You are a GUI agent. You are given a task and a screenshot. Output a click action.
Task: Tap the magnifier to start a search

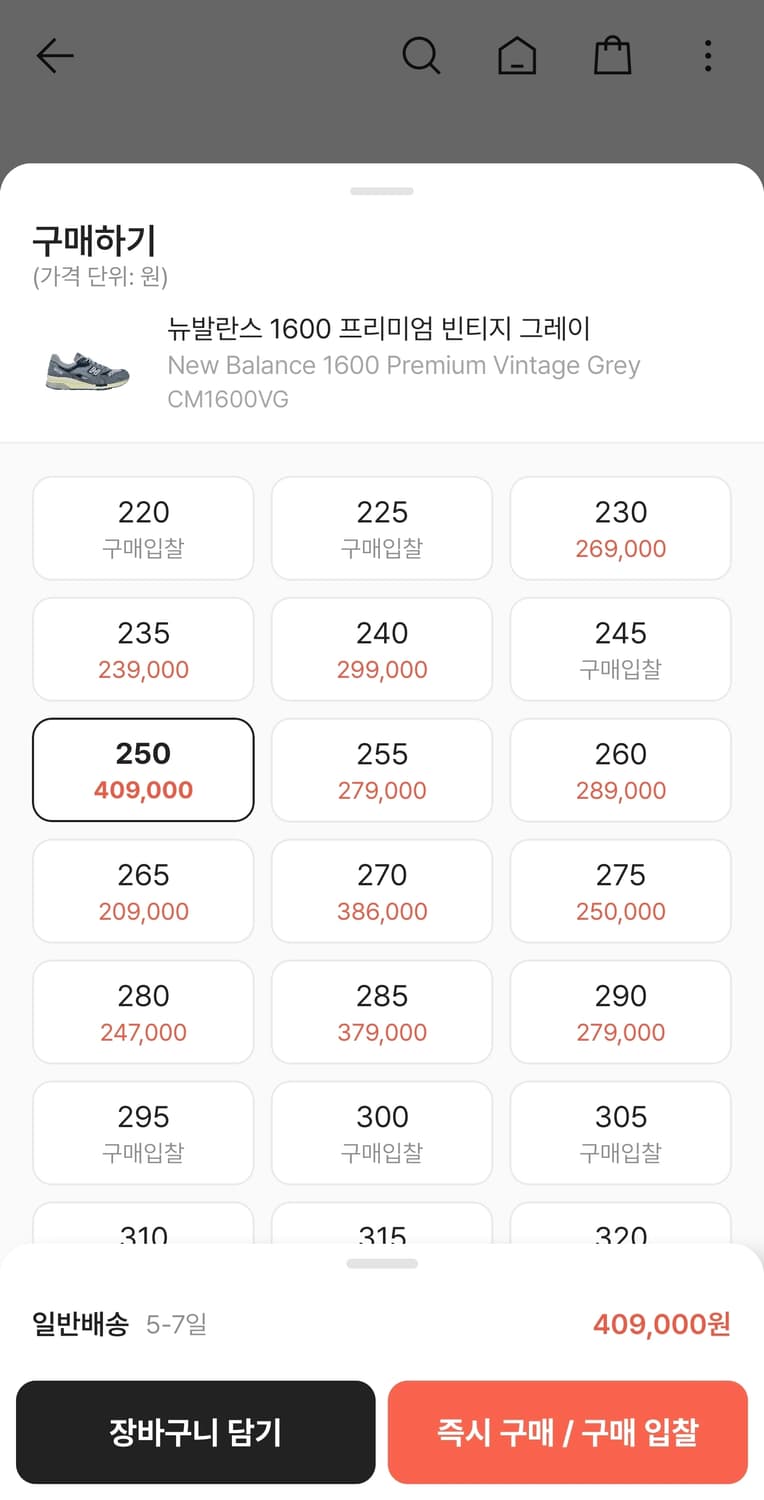[421, 56]
